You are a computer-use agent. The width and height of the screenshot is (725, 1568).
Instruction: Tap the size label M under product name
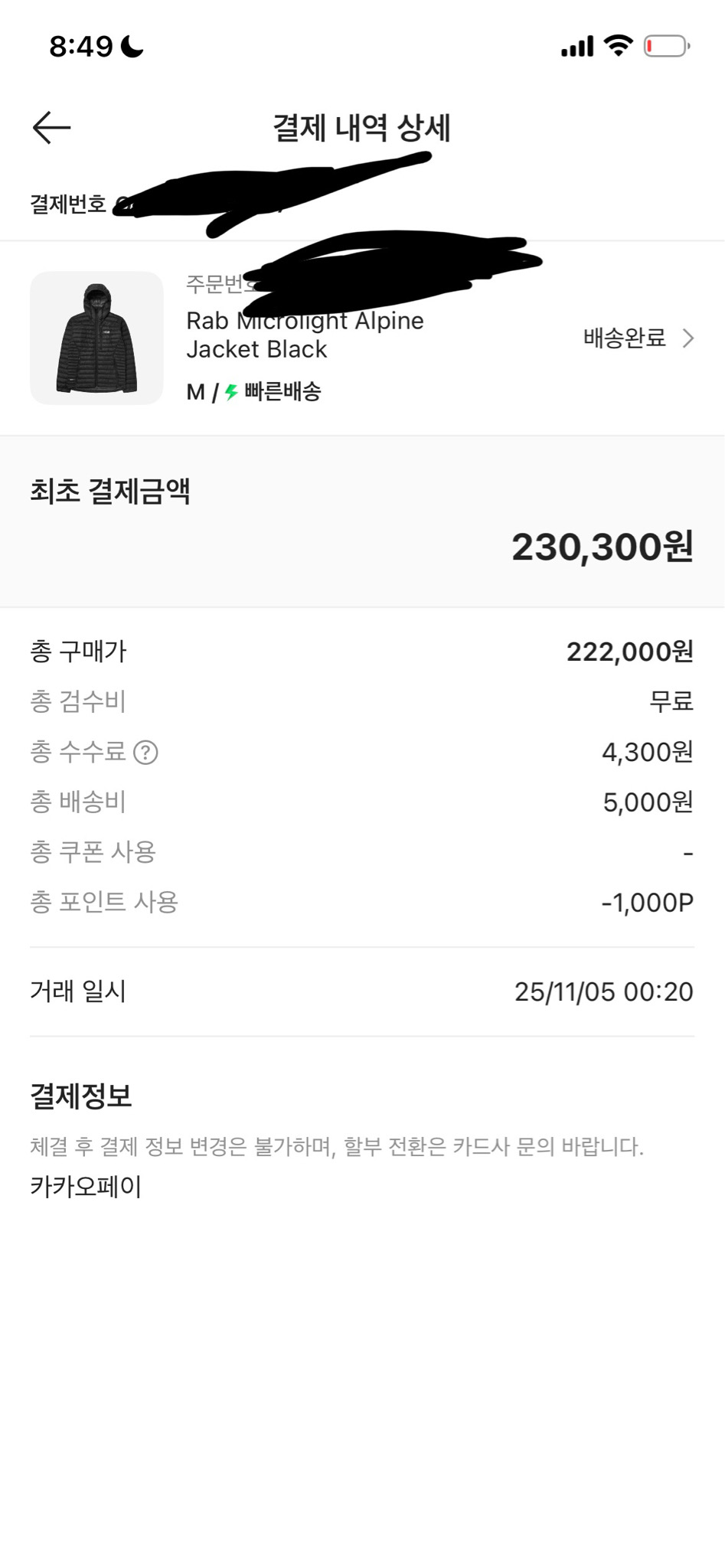click(x=194, y=393)
